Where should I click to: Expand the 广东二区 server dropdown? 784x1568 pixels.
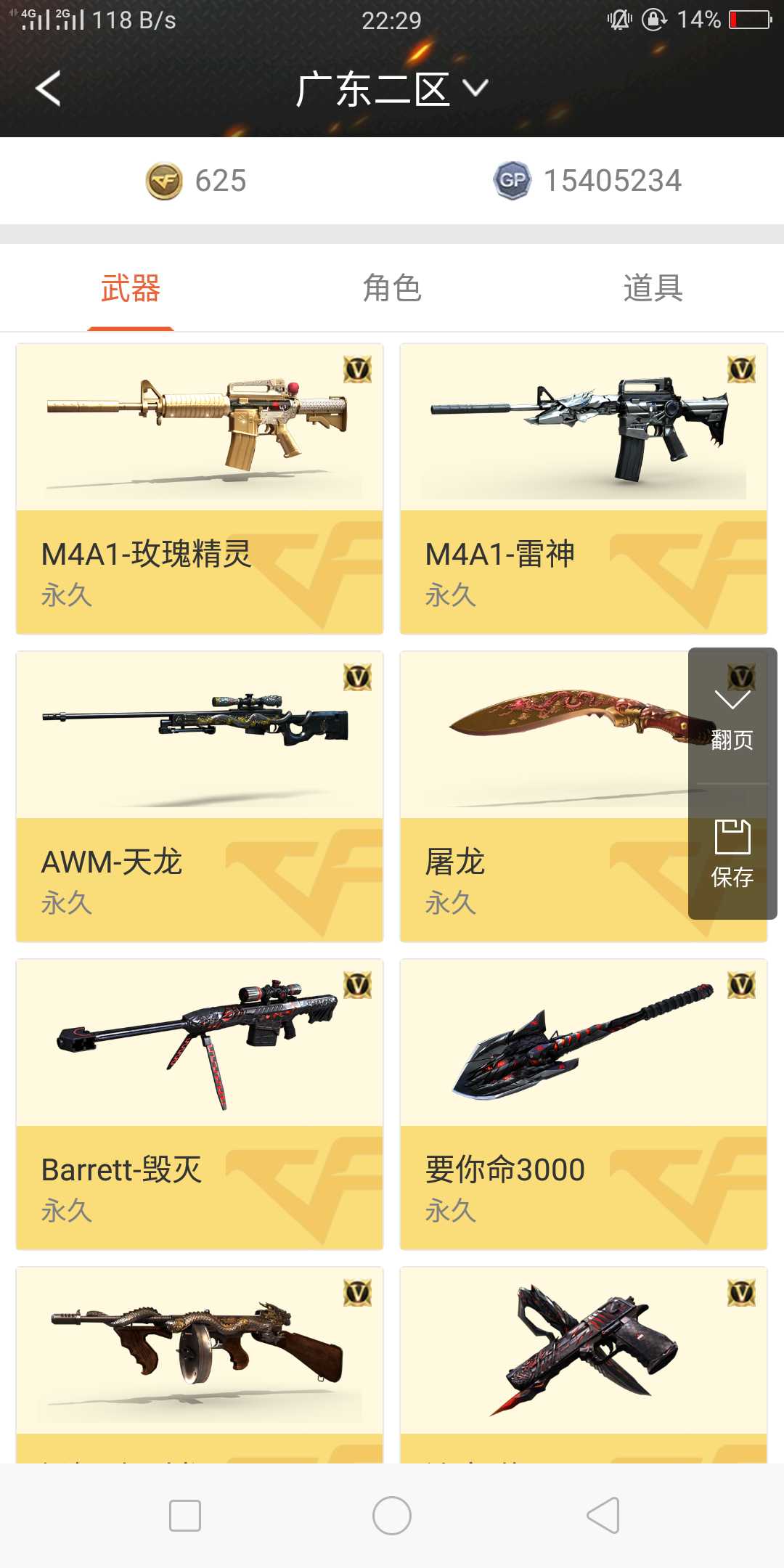tap(392, 89)
